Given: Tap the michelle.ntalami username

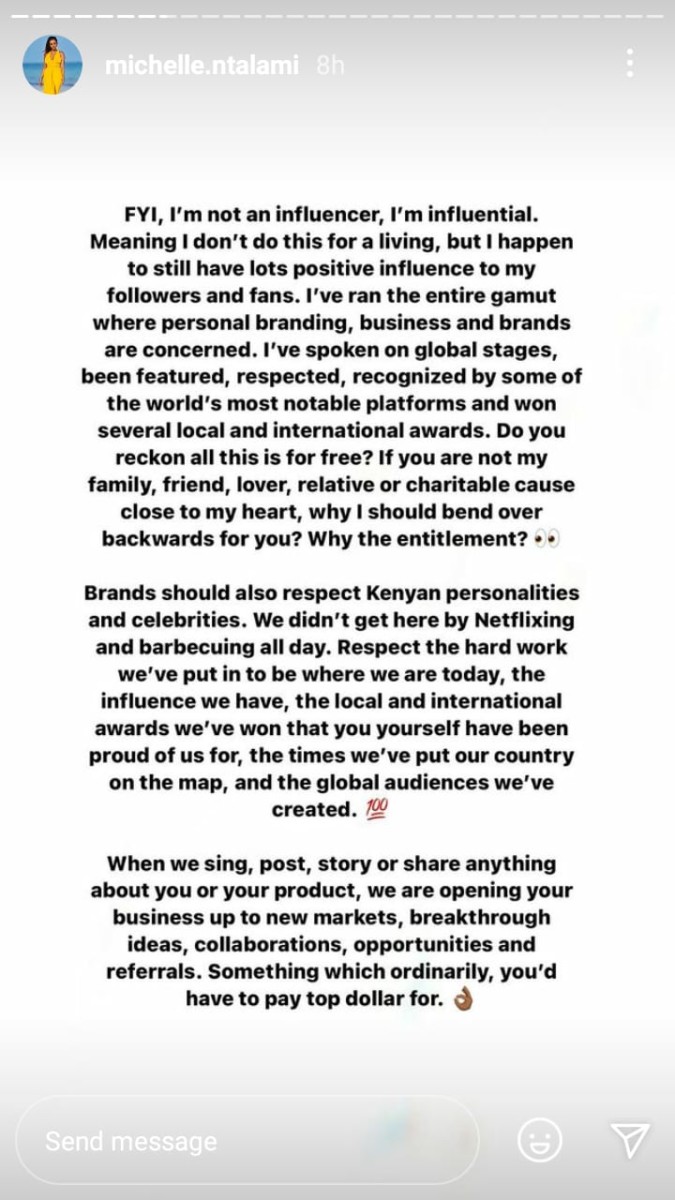Looking at the screenshot, I should click(x=201, y=66).
